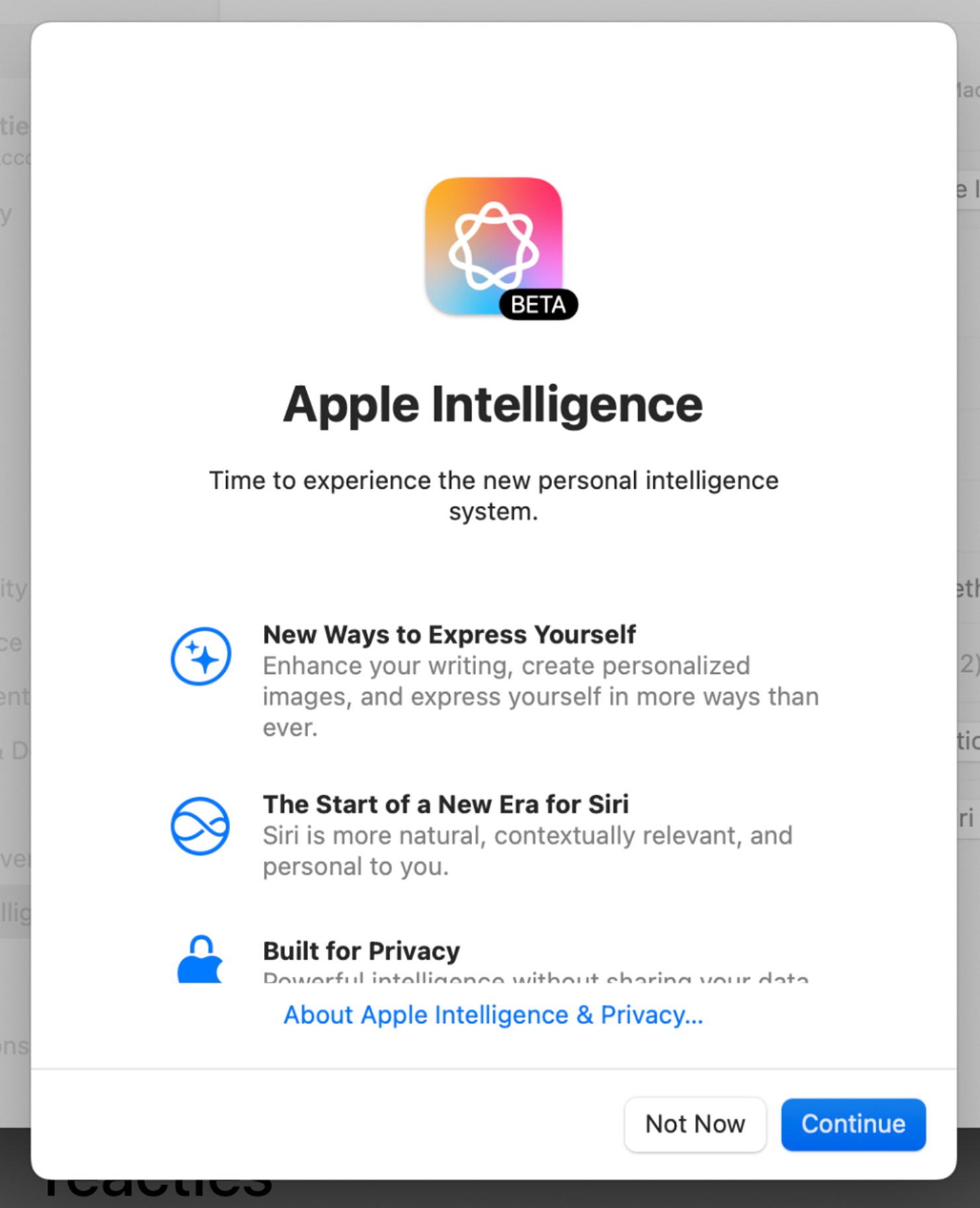Dismiss the dialog with Not Now
Image resolution: width=980 pixels, height=1208 pixels.
pyautogui.click(x=695, y=1124)
